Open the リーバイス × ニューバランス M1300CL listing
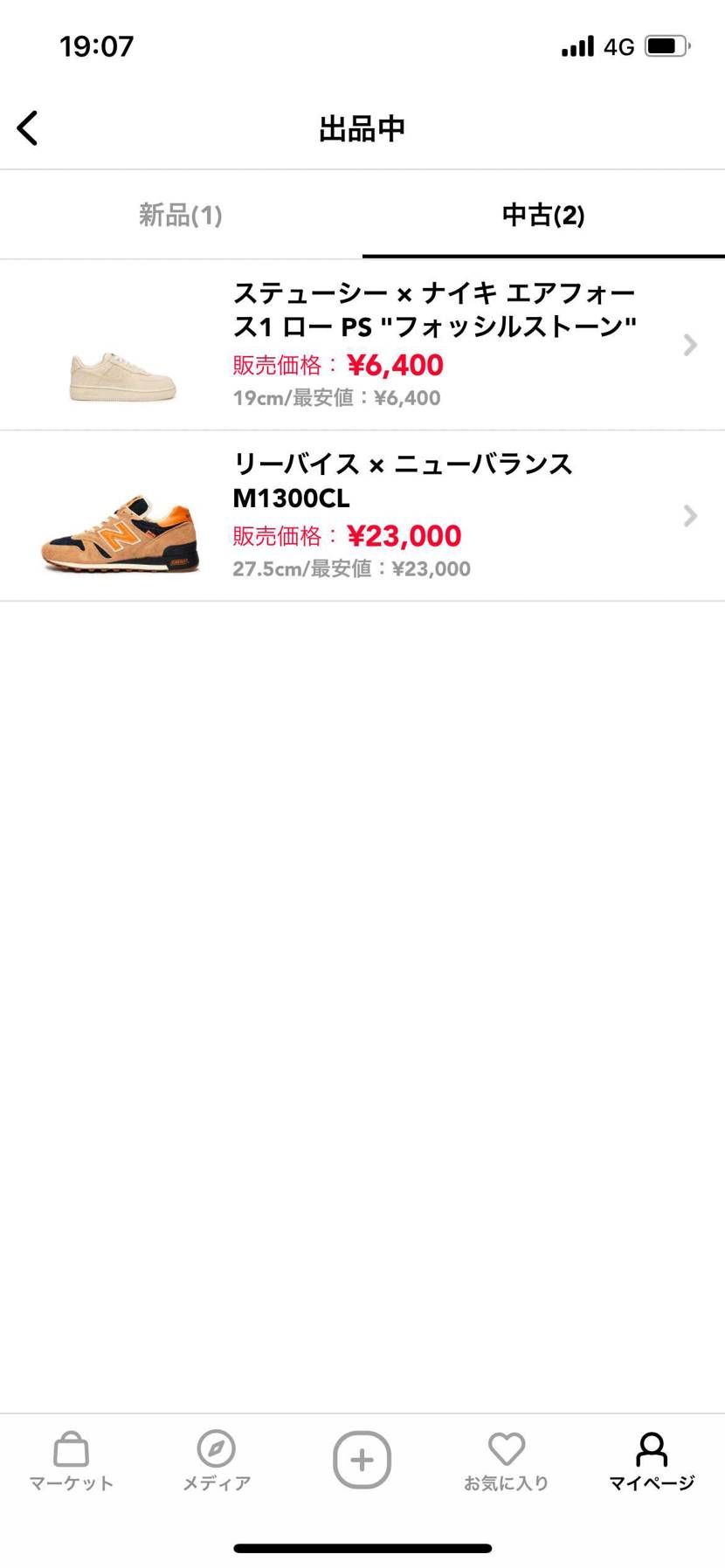 point(404,481)
